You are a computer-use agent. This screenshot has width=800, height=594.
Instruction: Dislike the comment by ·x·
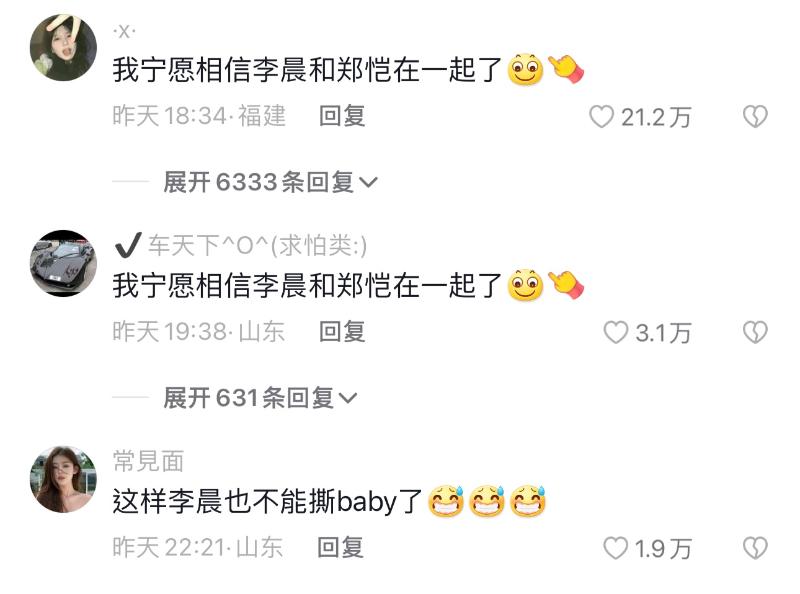click(755, 117)
